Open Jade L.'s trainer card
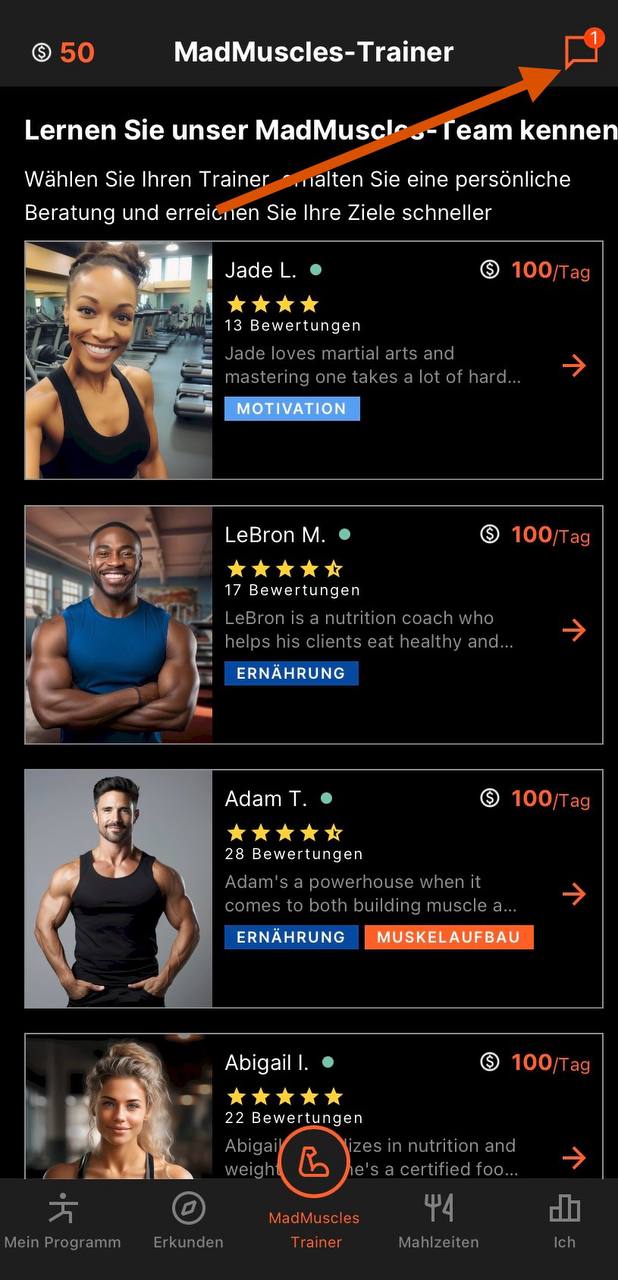The image size is (618, 1280). (313, 360)
